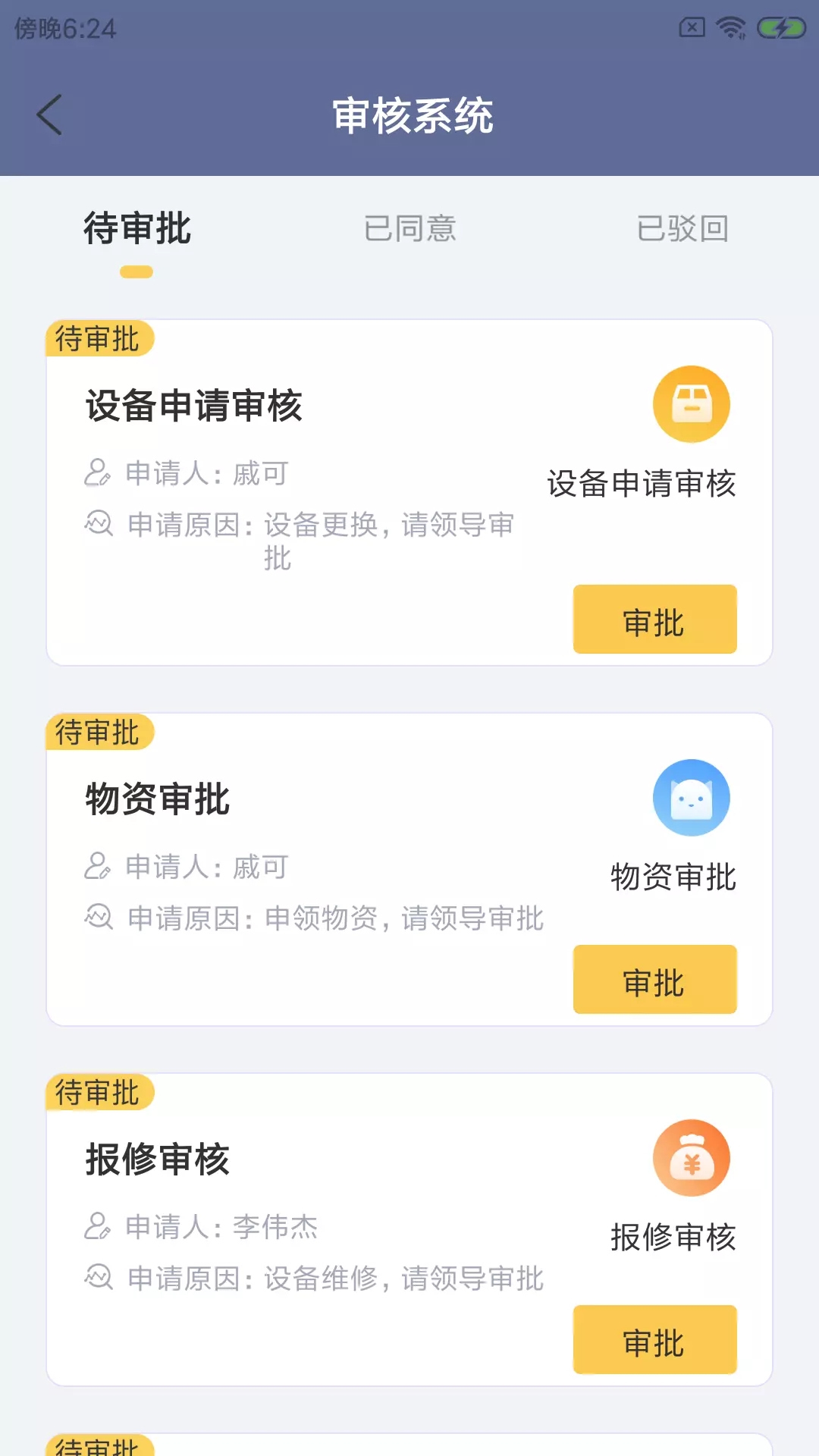The width and height of the screenshot is (819, 1456).
Task: Click 审批 button on 设备申请审核 card
Action: coord(655,620)
